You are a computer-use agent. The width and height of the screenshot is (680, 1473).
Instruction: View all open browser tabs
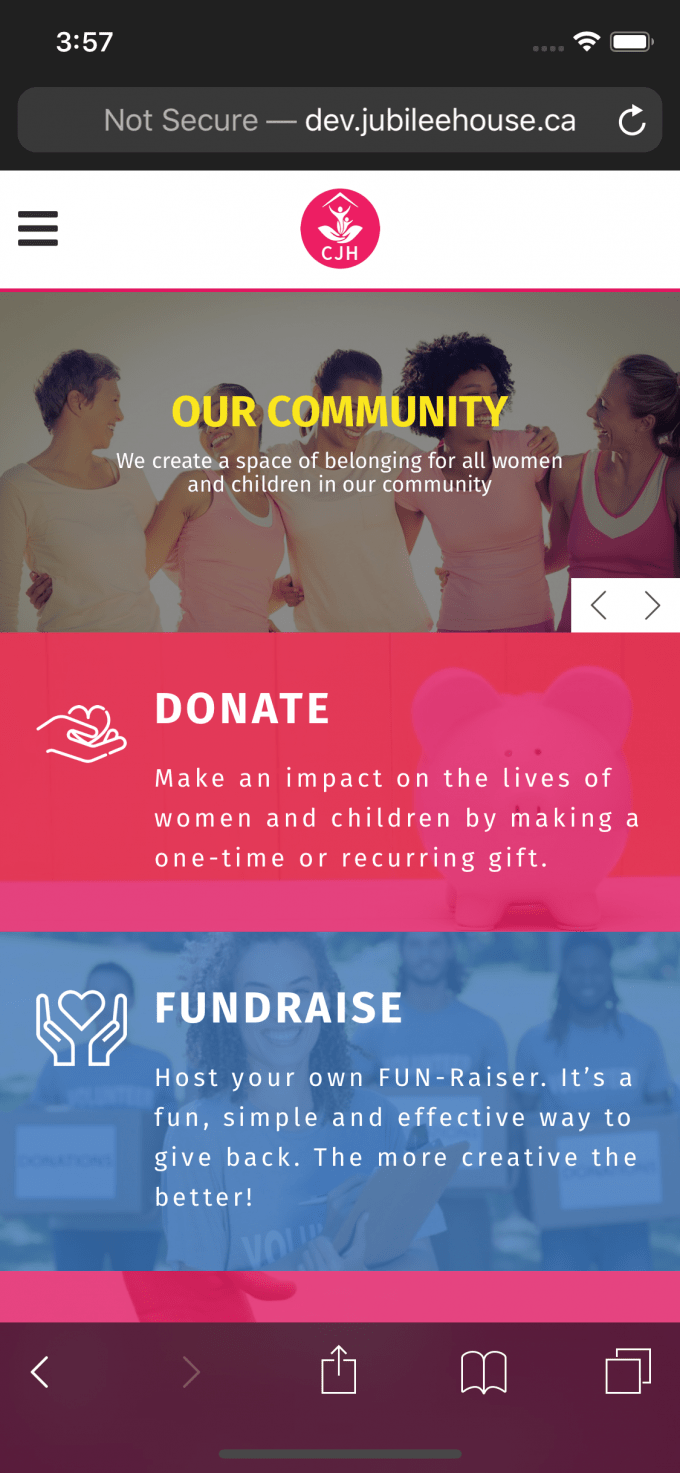point(628,1370)
